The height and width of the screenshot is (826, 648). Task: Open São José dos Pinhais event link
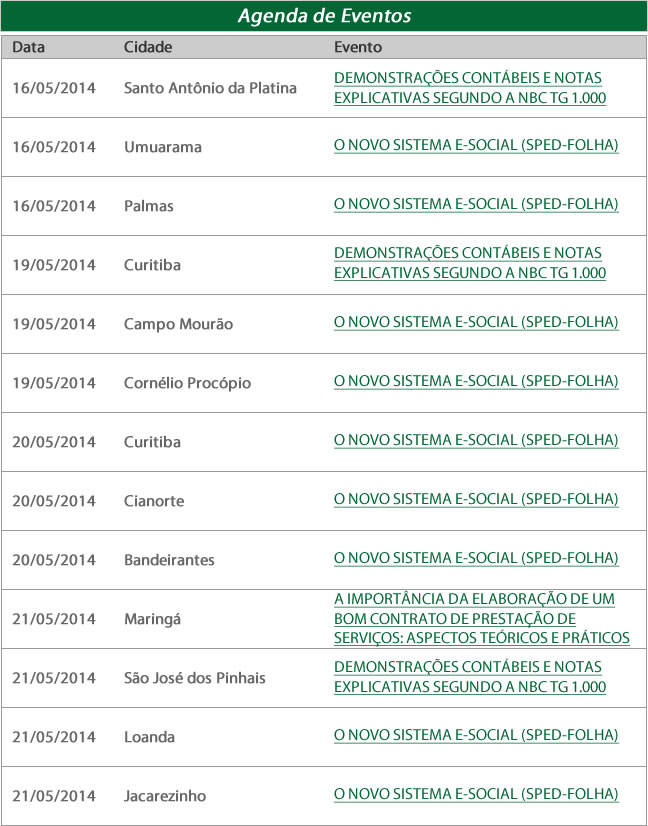click(x=470, y=677)
